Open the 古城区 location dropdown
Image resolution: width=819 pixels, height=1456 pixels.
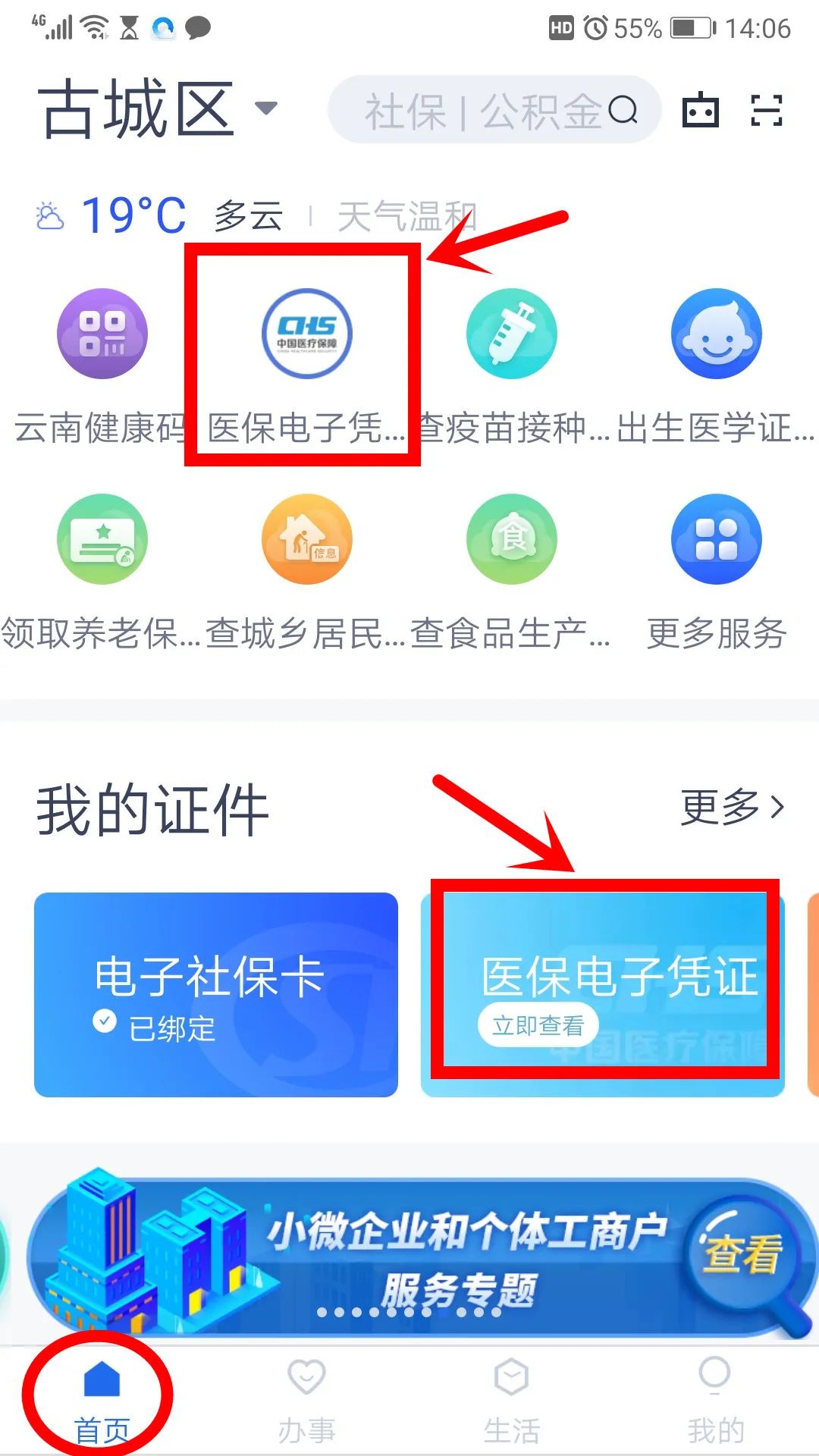(x=158, y=110)
